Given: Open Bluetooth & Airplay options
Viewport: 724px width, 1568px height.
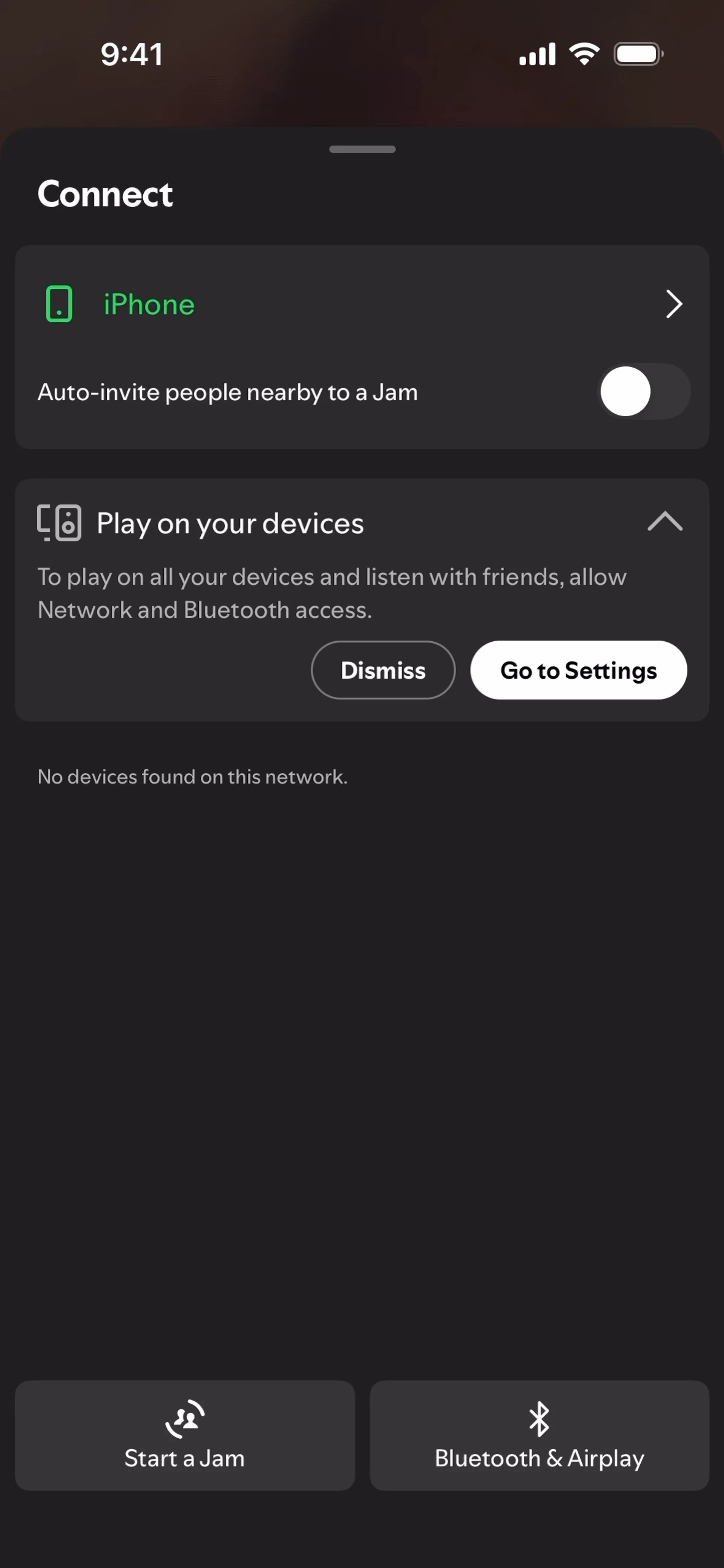Looking at the screenshot, I should tap(540, 1435).
